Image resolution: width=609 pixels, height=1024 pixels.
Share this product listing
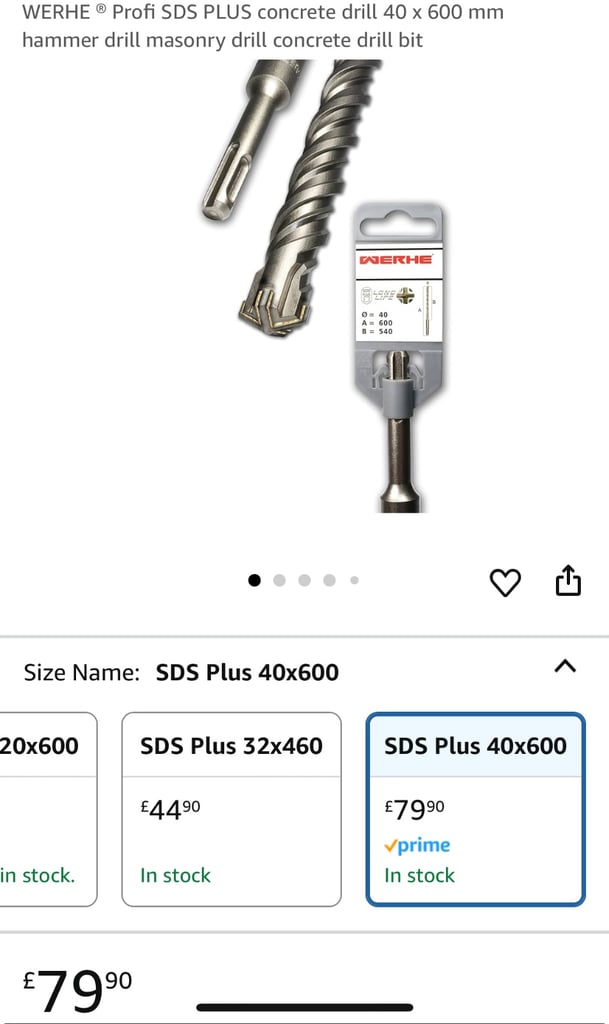coord(568,580)
